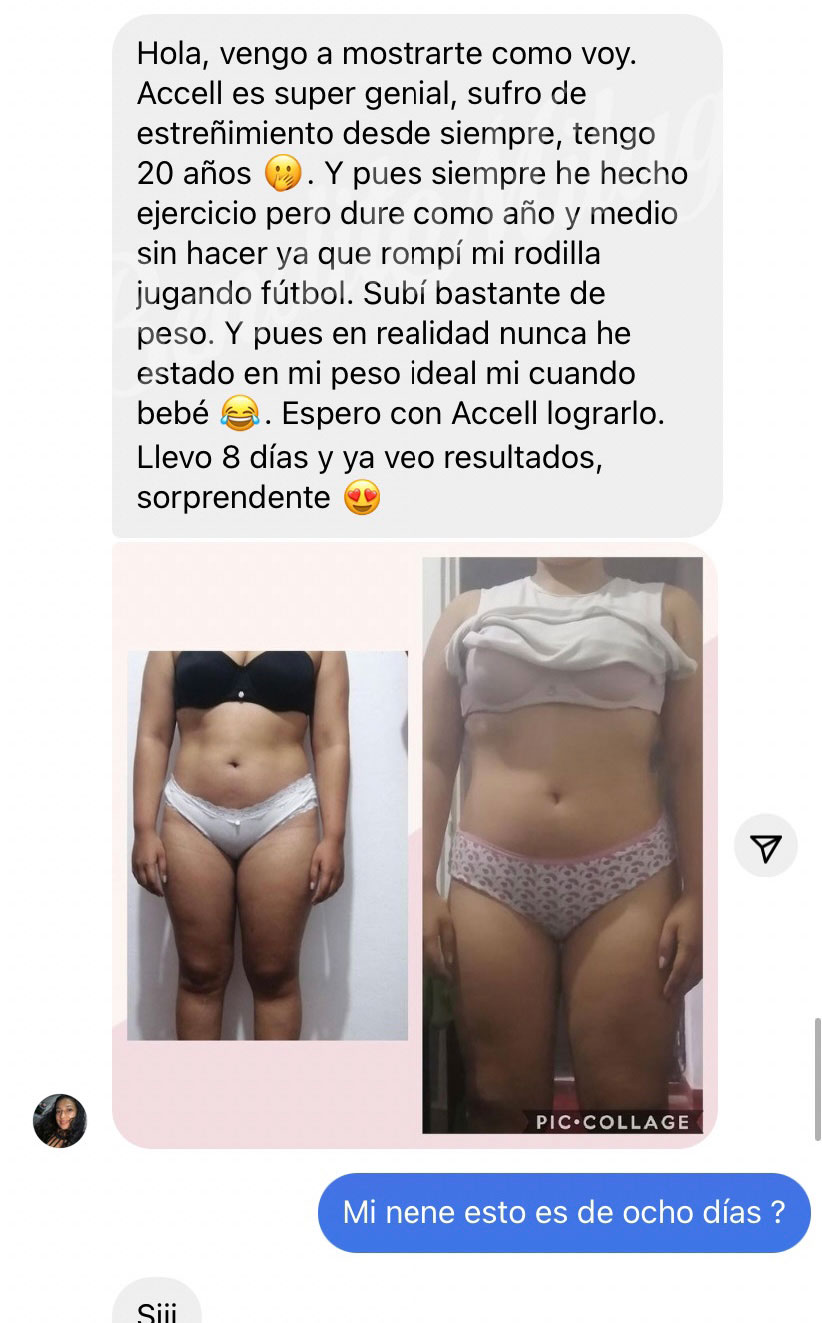Open the sender's profile picture
Image resolution: width=822 pixels, height=1323 pixels.
[60, 1120]
